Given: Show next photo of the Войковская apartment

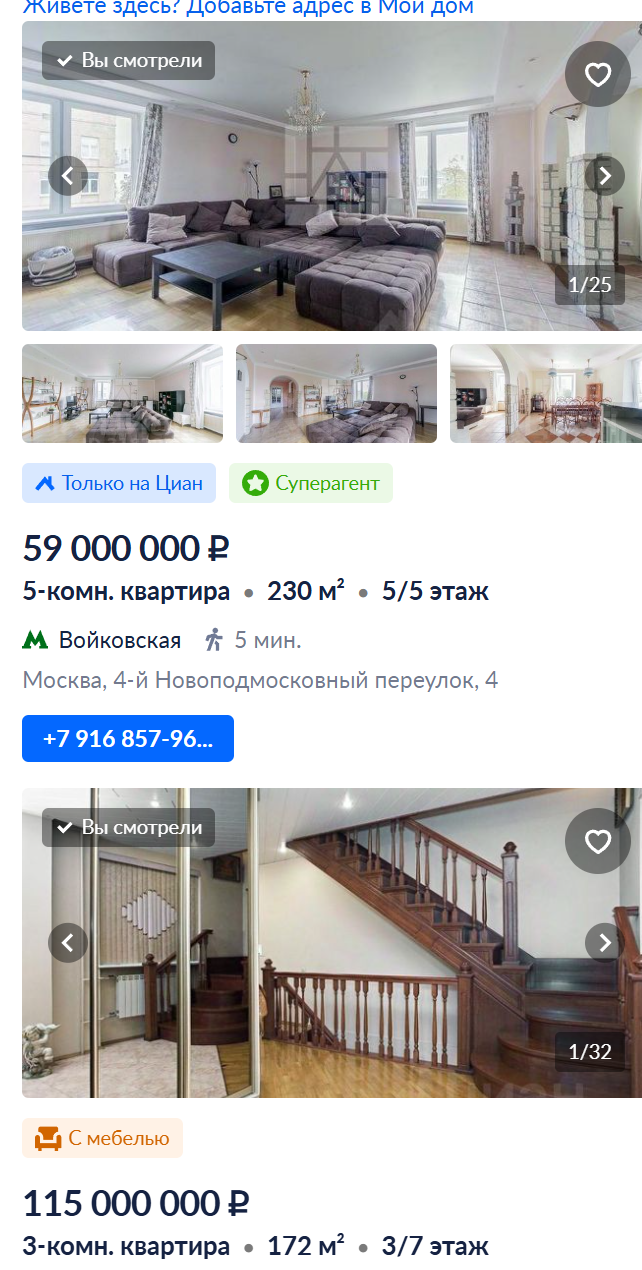Looking at the screenshot, I should tap(604, 176).
